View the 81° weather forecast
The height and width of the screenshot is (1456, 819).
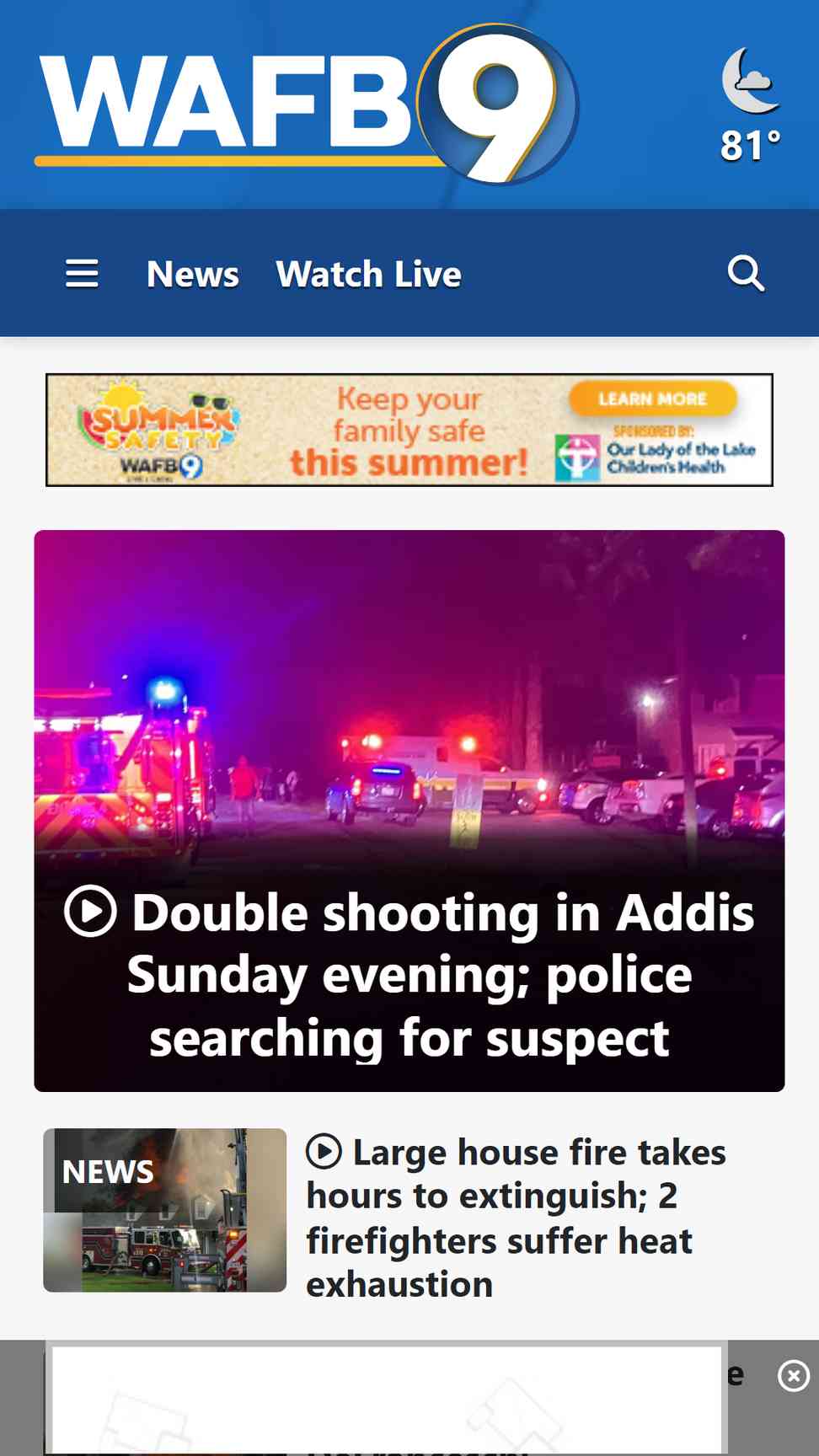coord(751,105)
